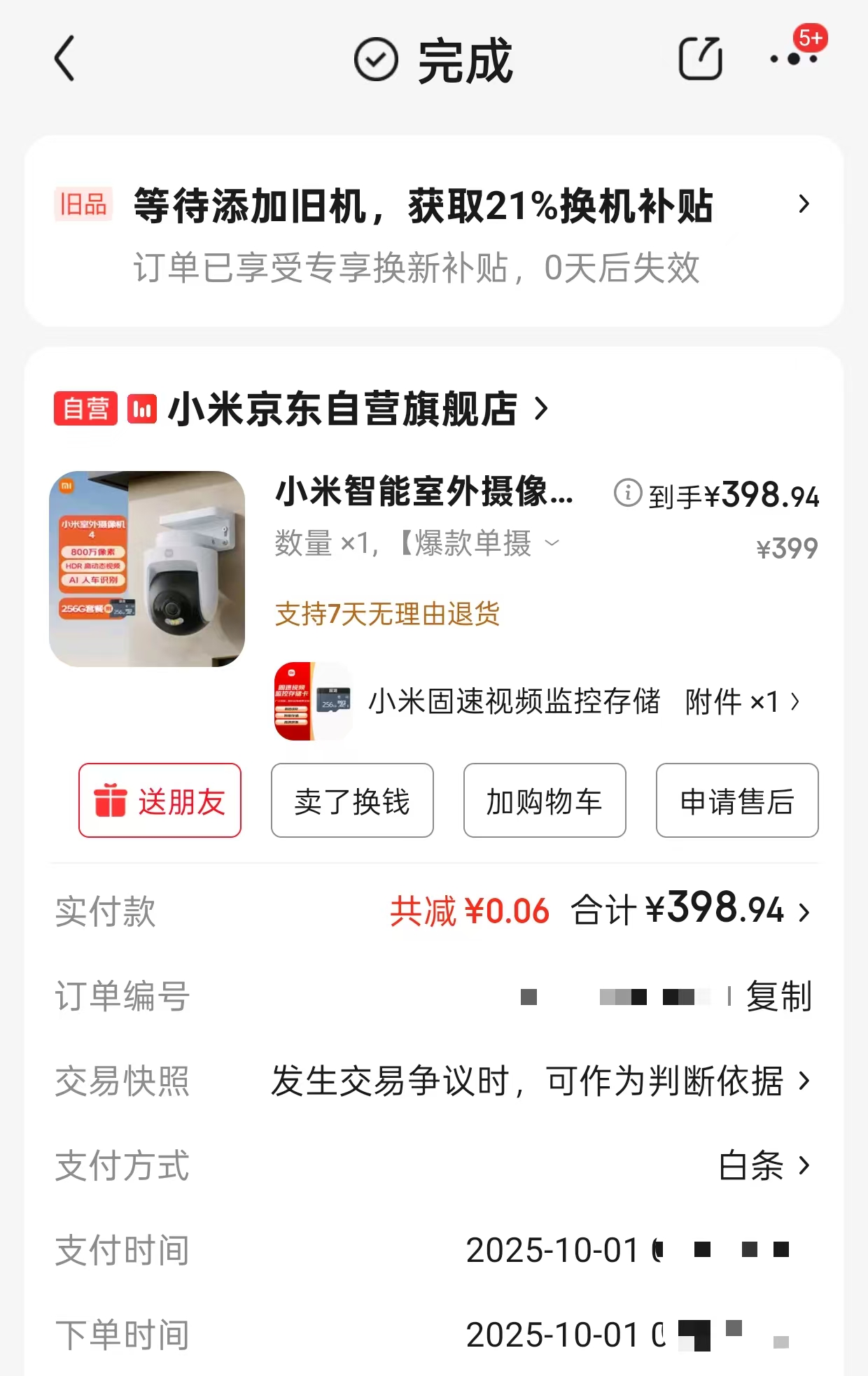868x1376 pixels.
Task: View price details info icon
Action: [x=627, y=493]
